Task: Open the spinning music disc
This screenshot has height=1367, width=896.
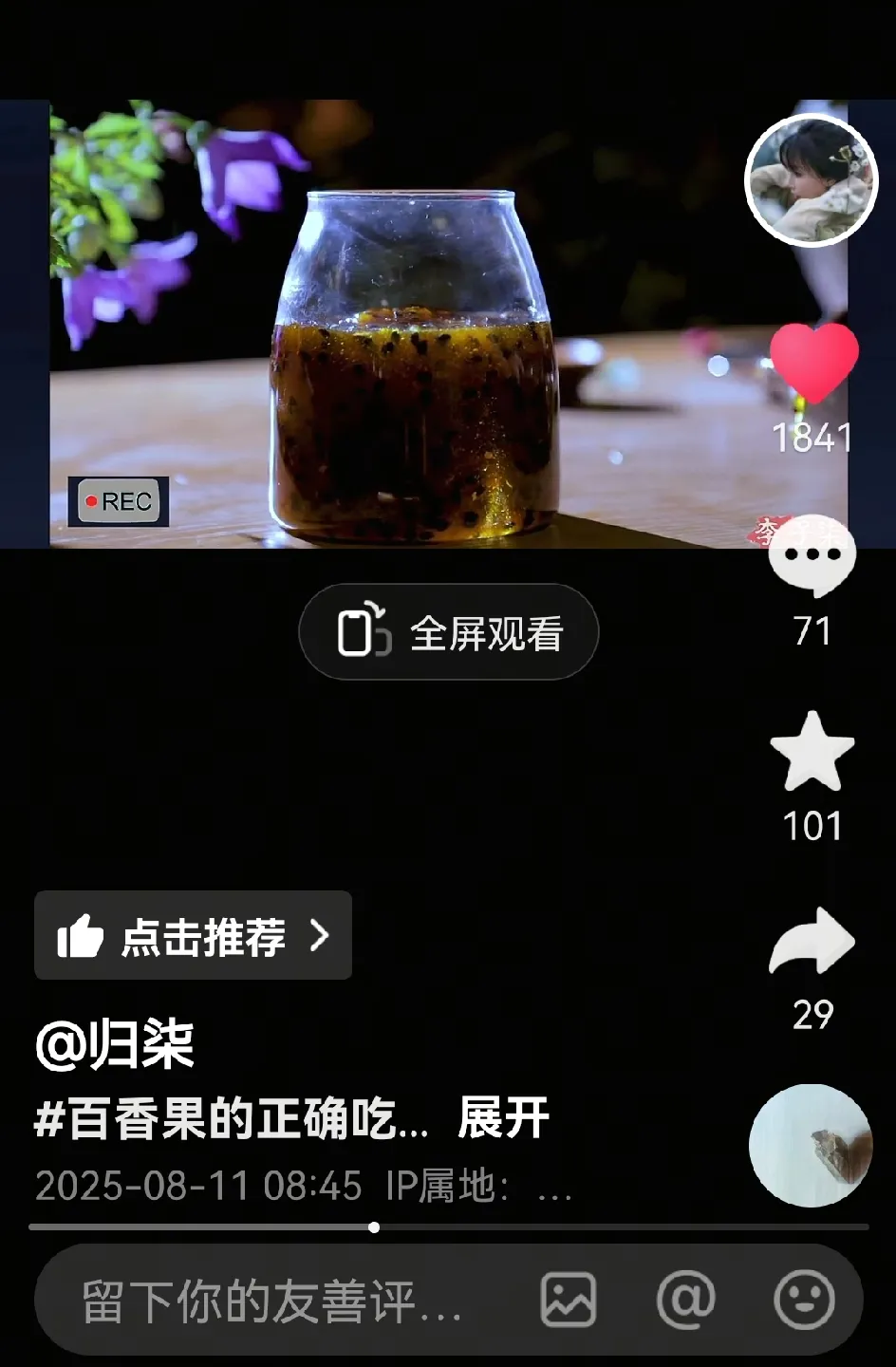Action: click(811, 1146)
